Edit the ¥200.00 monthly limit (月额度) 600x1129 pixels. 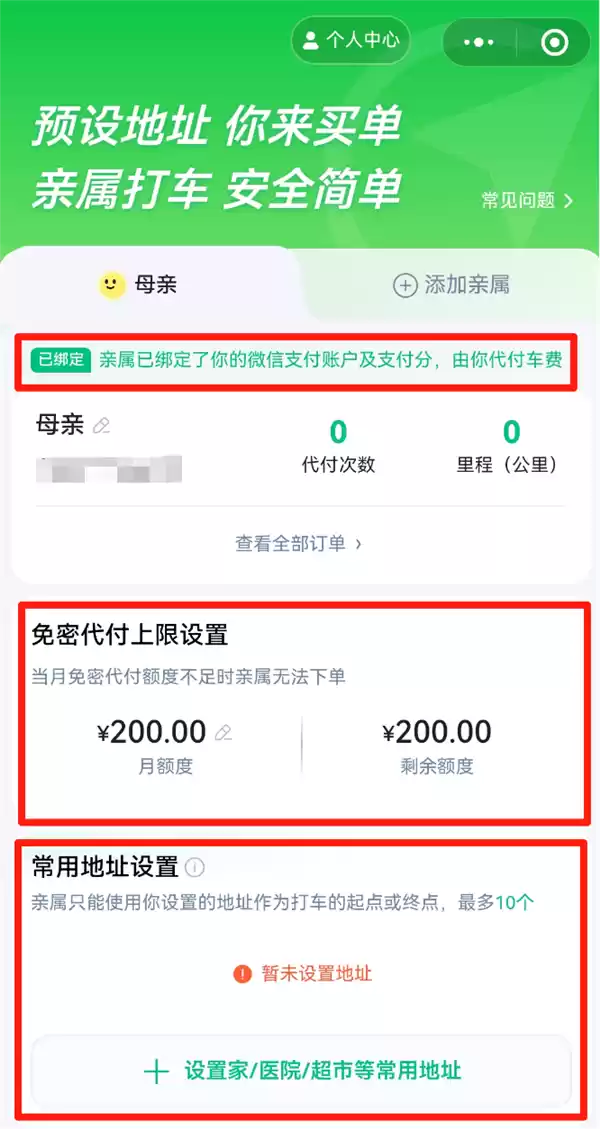(x=224, y=733)
